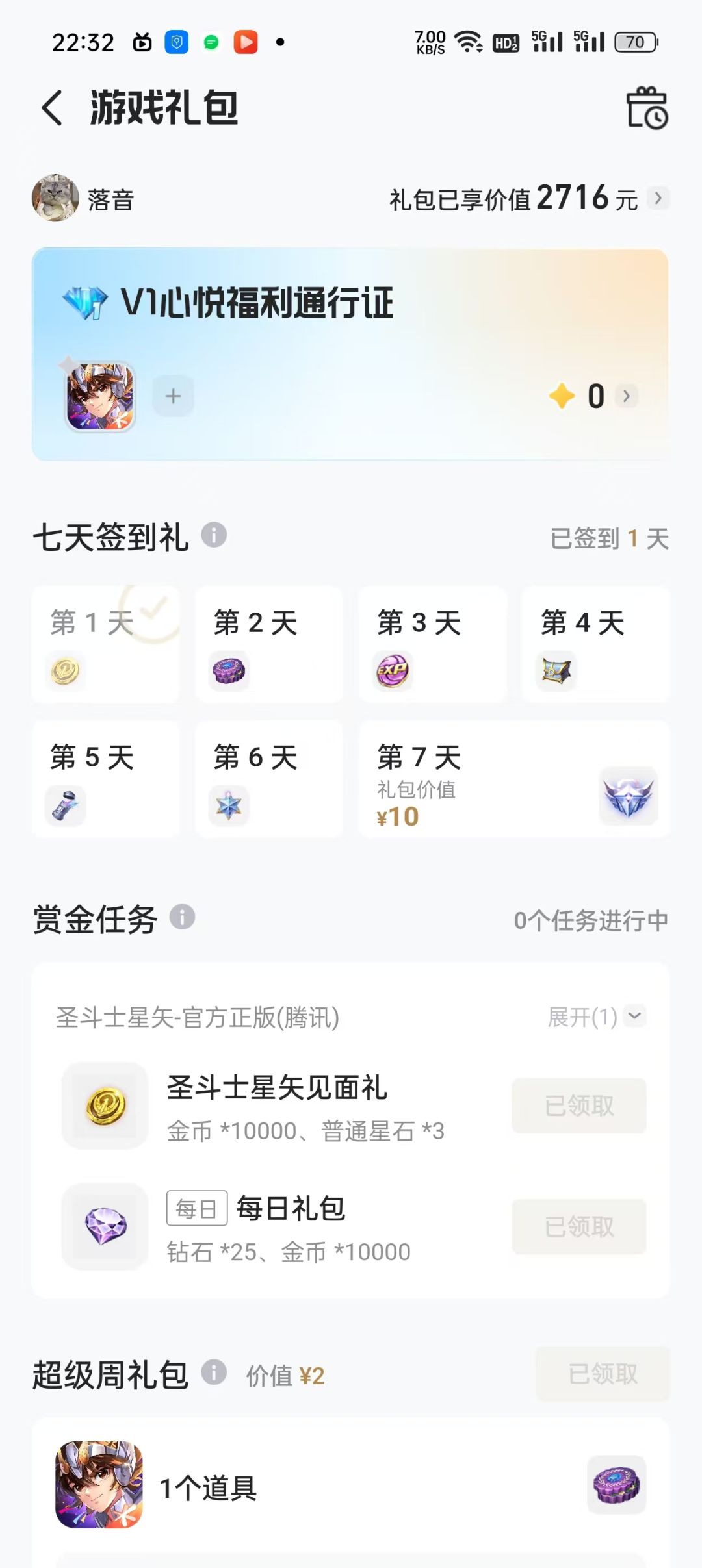Viewport: 702px width, 1568px height.
Task: Tap 已领取 for 圣斗士星矢见面礼
Action: [578, 1106]
